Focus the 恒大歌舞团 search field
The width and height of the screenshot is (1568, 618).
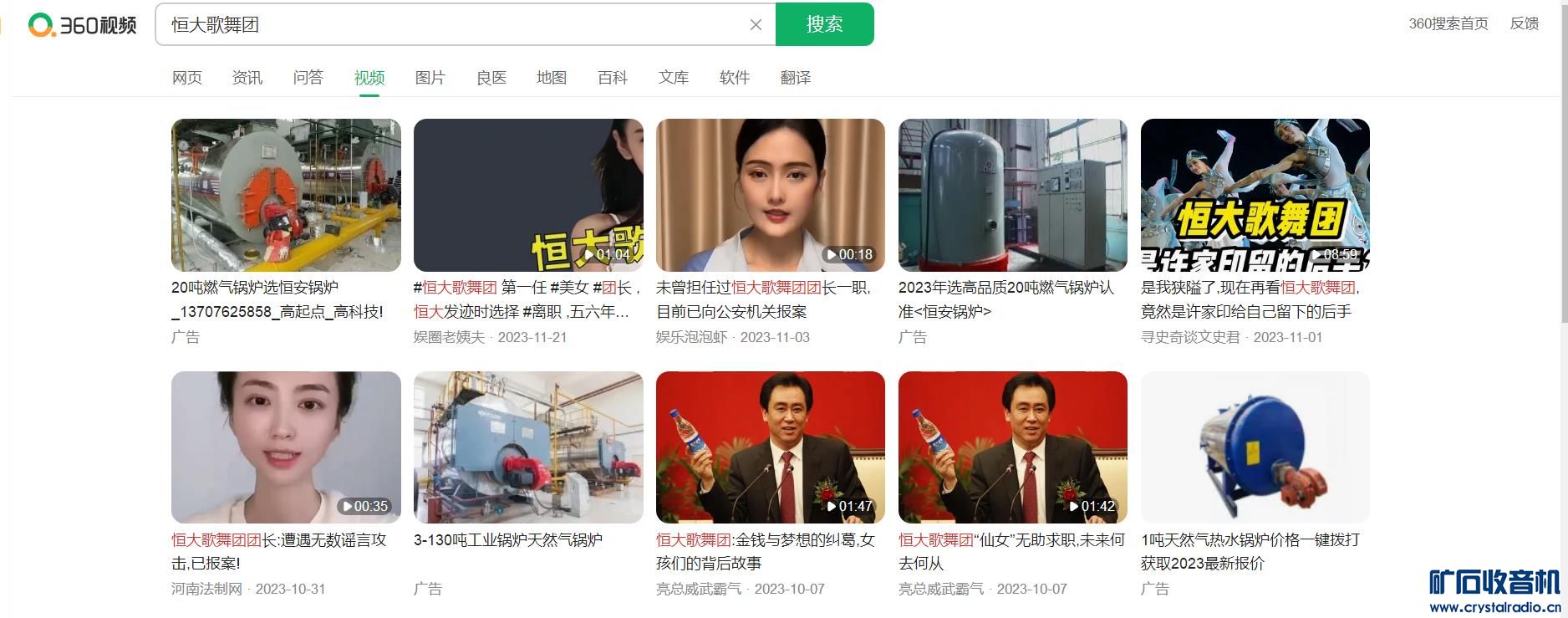pos(451,25)
